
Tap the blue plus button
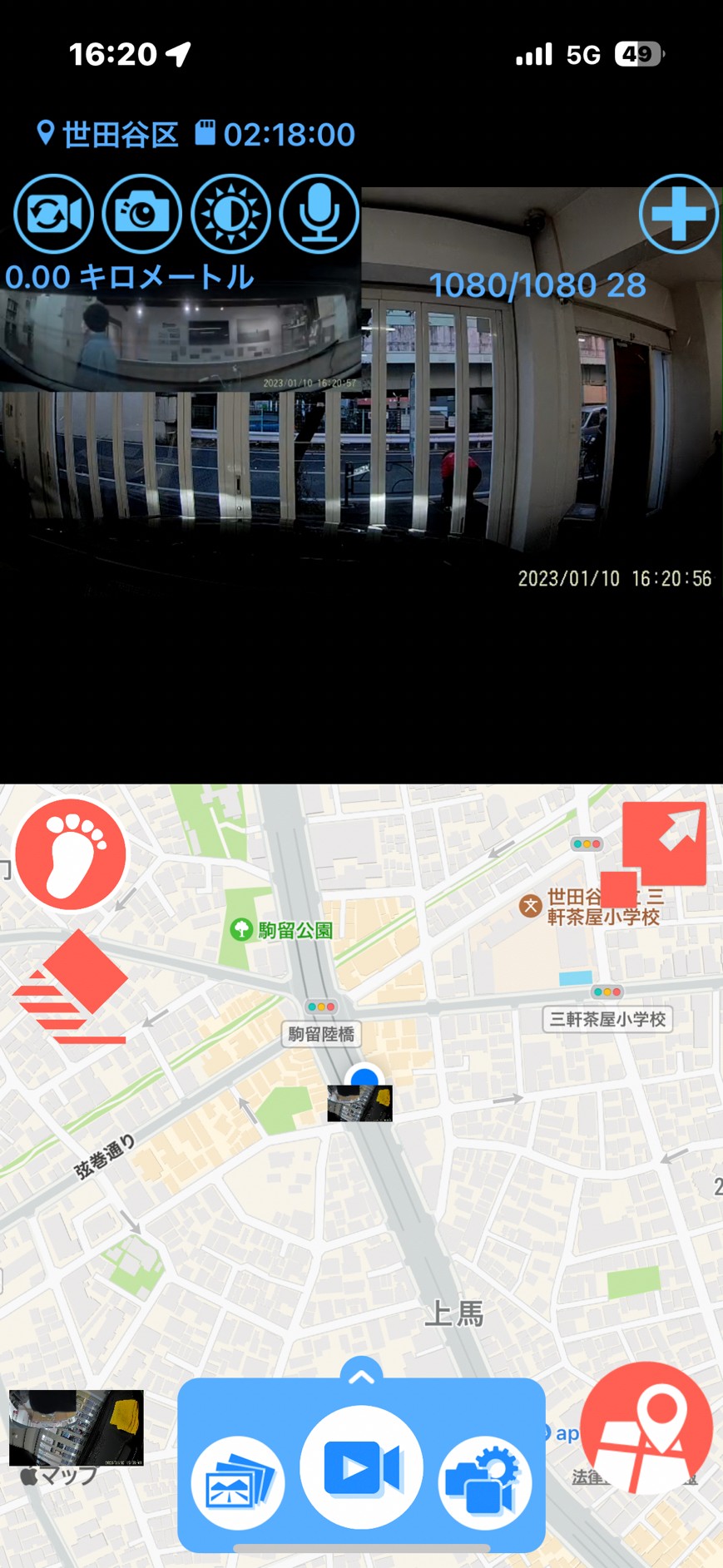point(678,214)
